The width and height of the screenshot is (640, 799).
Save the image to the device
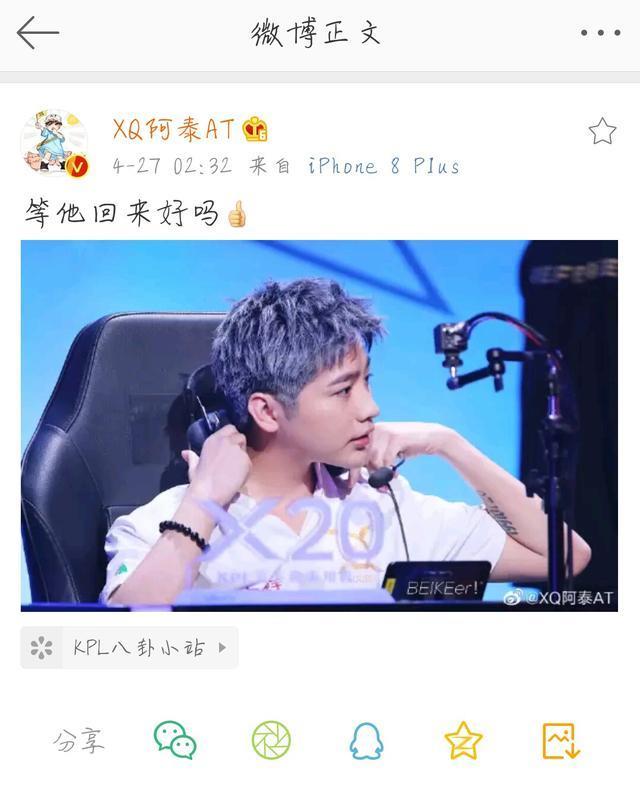coord(560,741)
